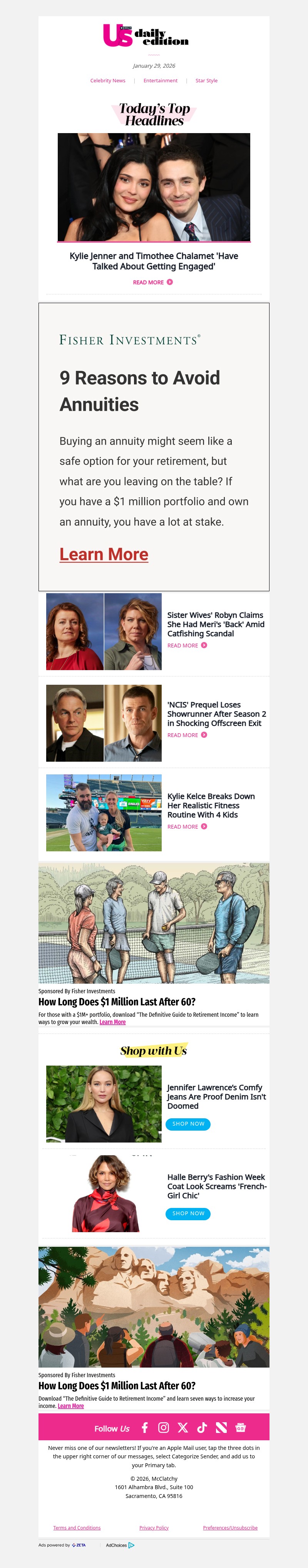Open the Apple News icon in Follow Us bar
308x1568 pixels.
click(x=221, y=1427)
